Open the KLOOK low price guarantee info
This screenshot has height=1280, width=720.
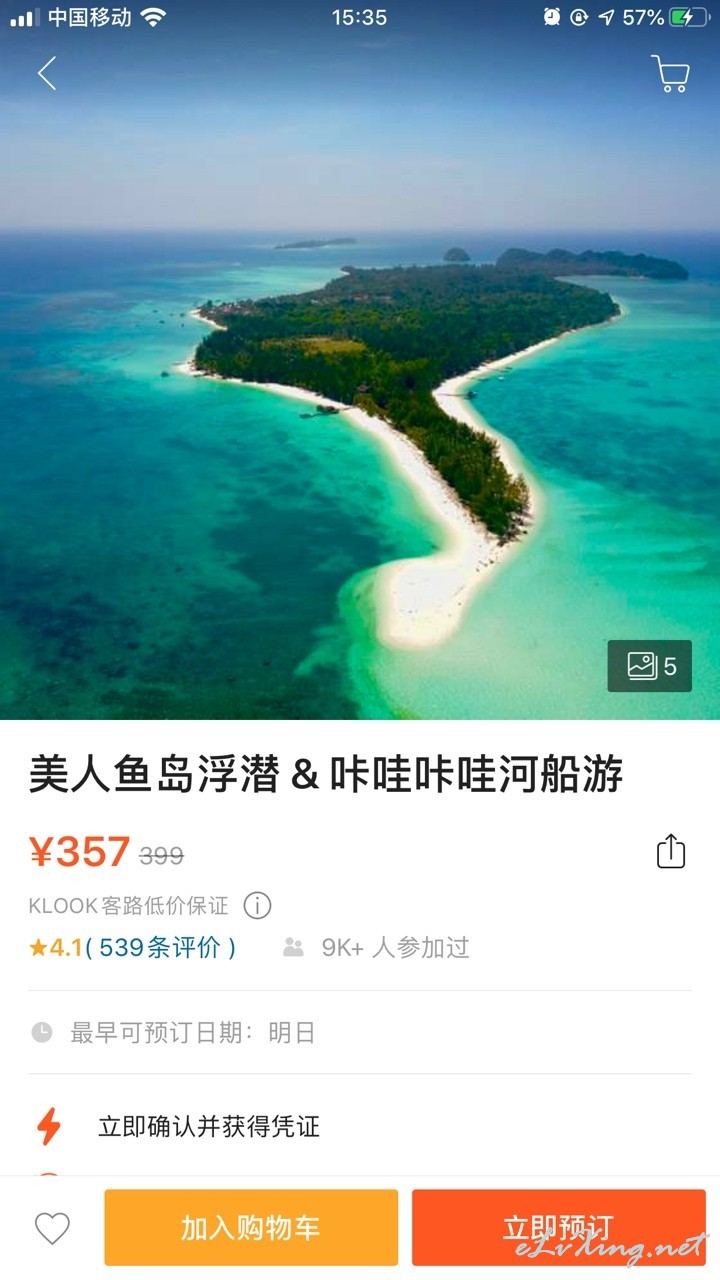pos(257,906)
